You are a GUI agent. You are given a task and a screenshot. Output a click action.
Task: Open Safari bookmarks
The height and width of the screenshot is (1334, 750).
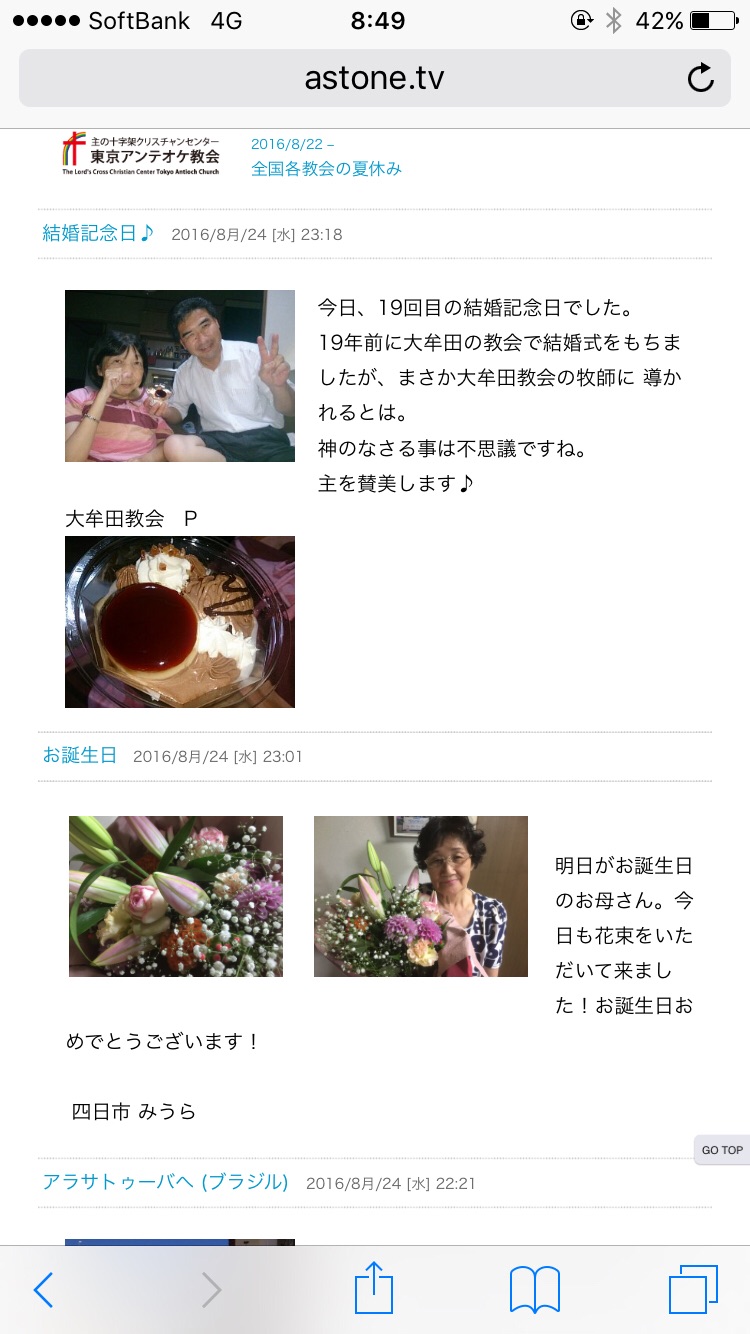pos(535,1290)
